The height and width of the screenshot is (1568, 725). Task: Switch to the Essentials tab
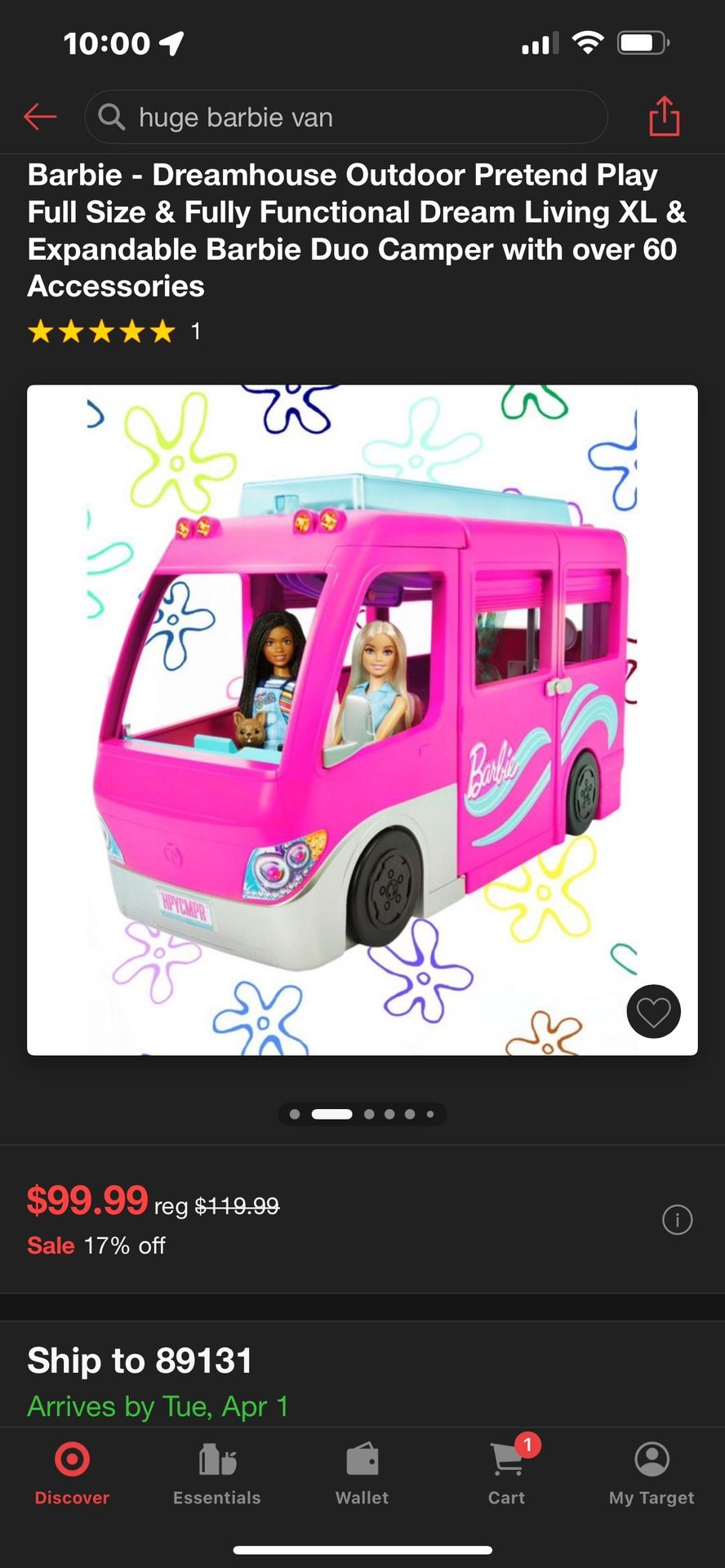point(217,1474)
